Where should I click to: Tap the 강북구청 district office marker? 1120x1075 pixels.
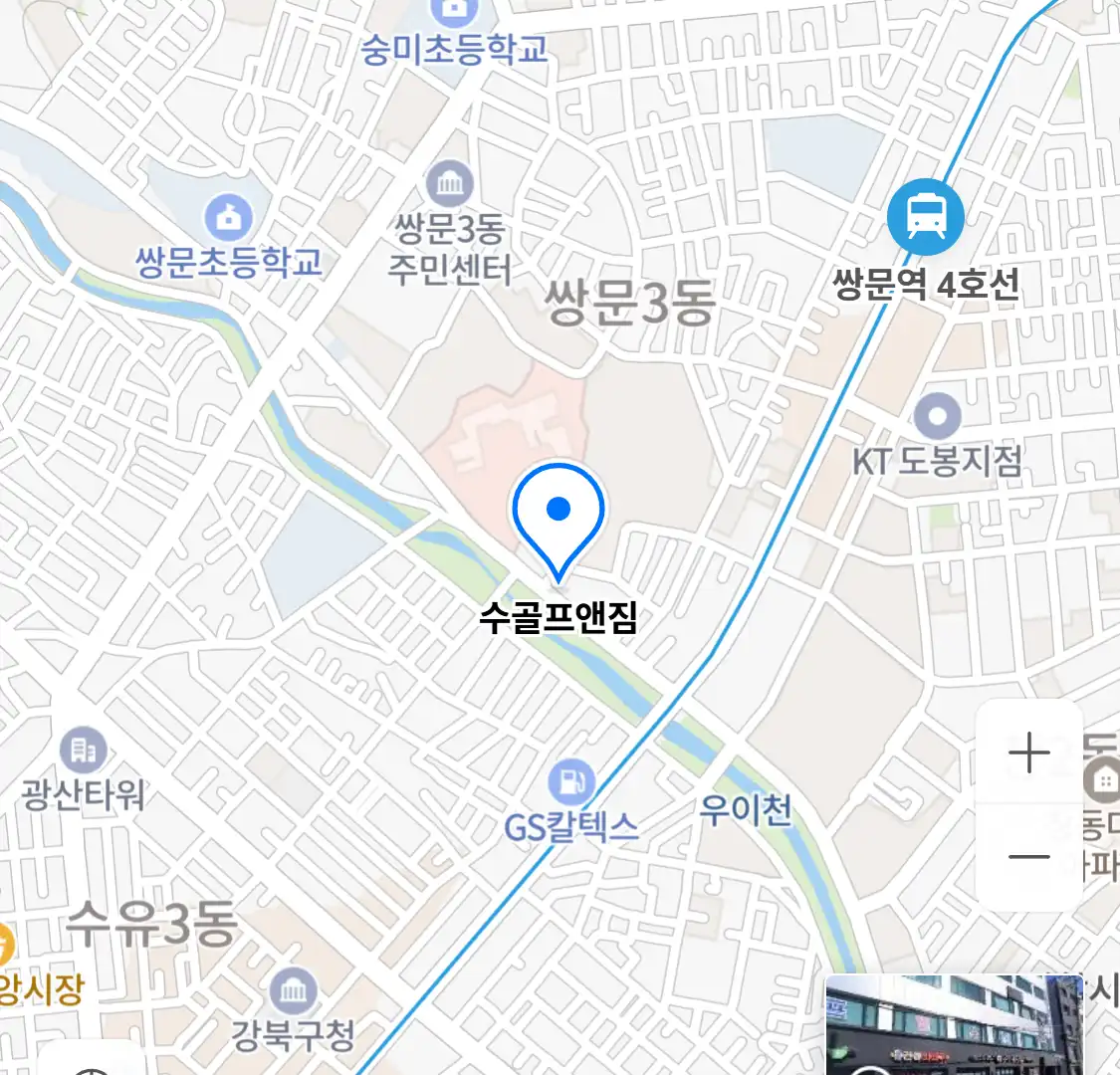click(x=294, y=992)
